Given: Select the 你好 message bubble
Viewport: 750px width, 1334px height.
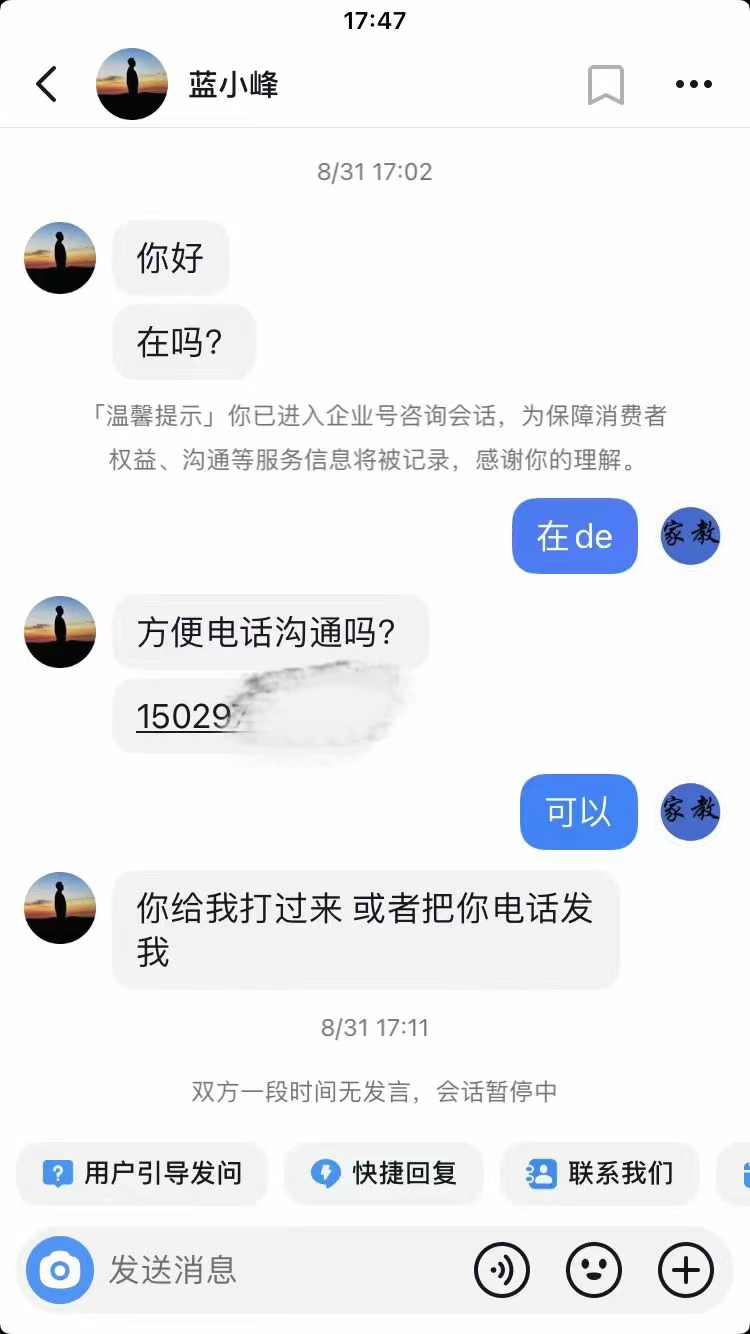Looking at the screenshot, I should coord(171,258).
